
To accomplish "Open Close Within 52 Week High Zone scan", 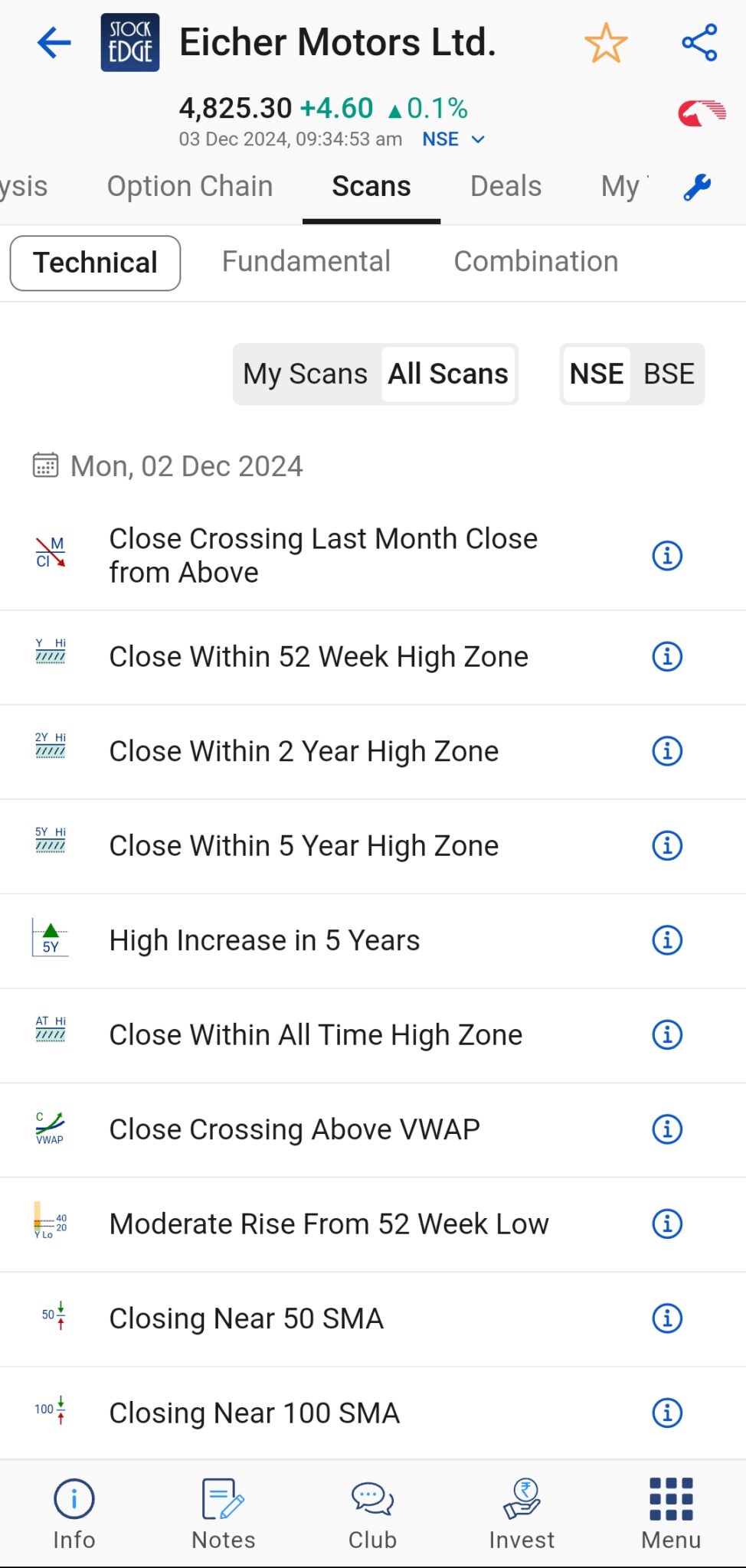I will click(x=319, y=657).
